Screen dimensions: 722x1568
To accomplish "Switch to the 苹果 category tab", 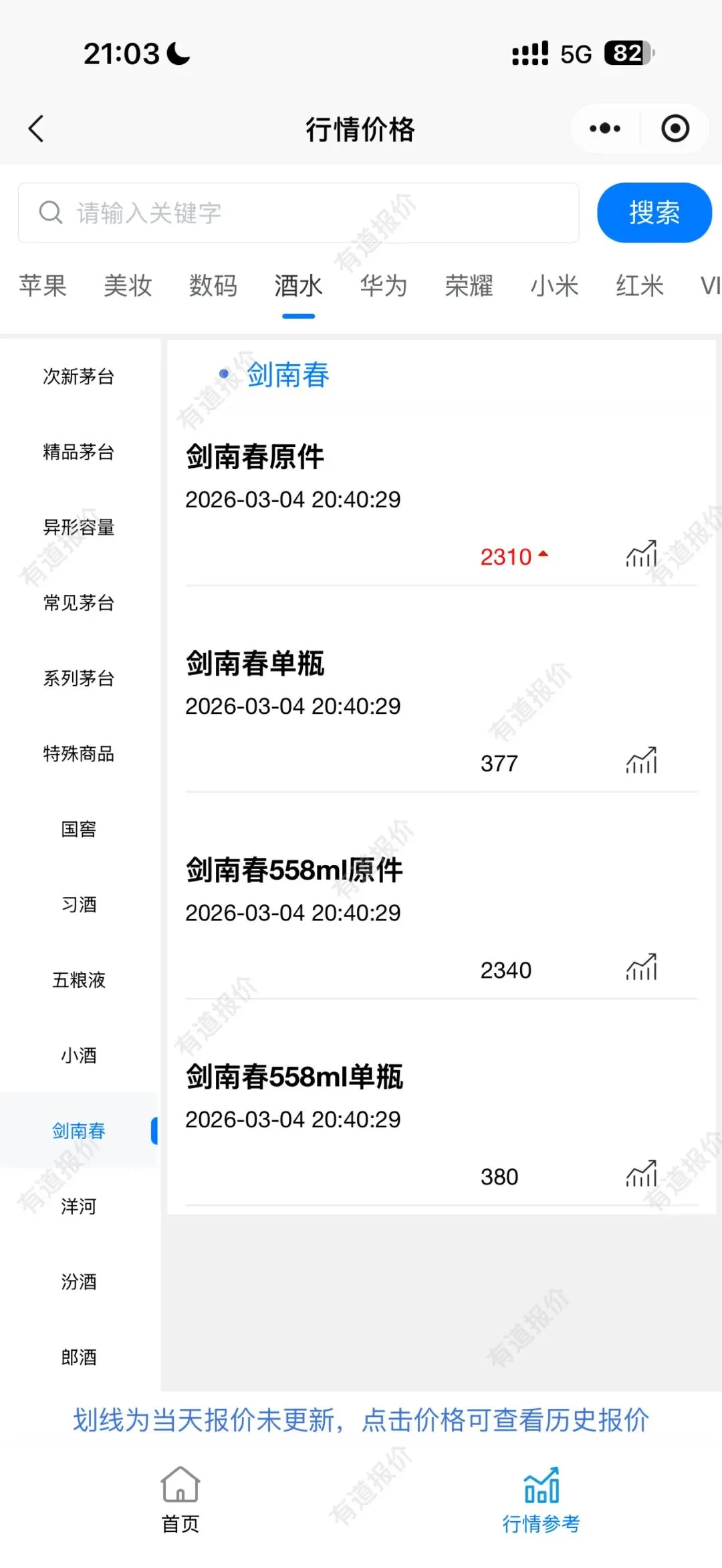I will click(x=43, y=286).
